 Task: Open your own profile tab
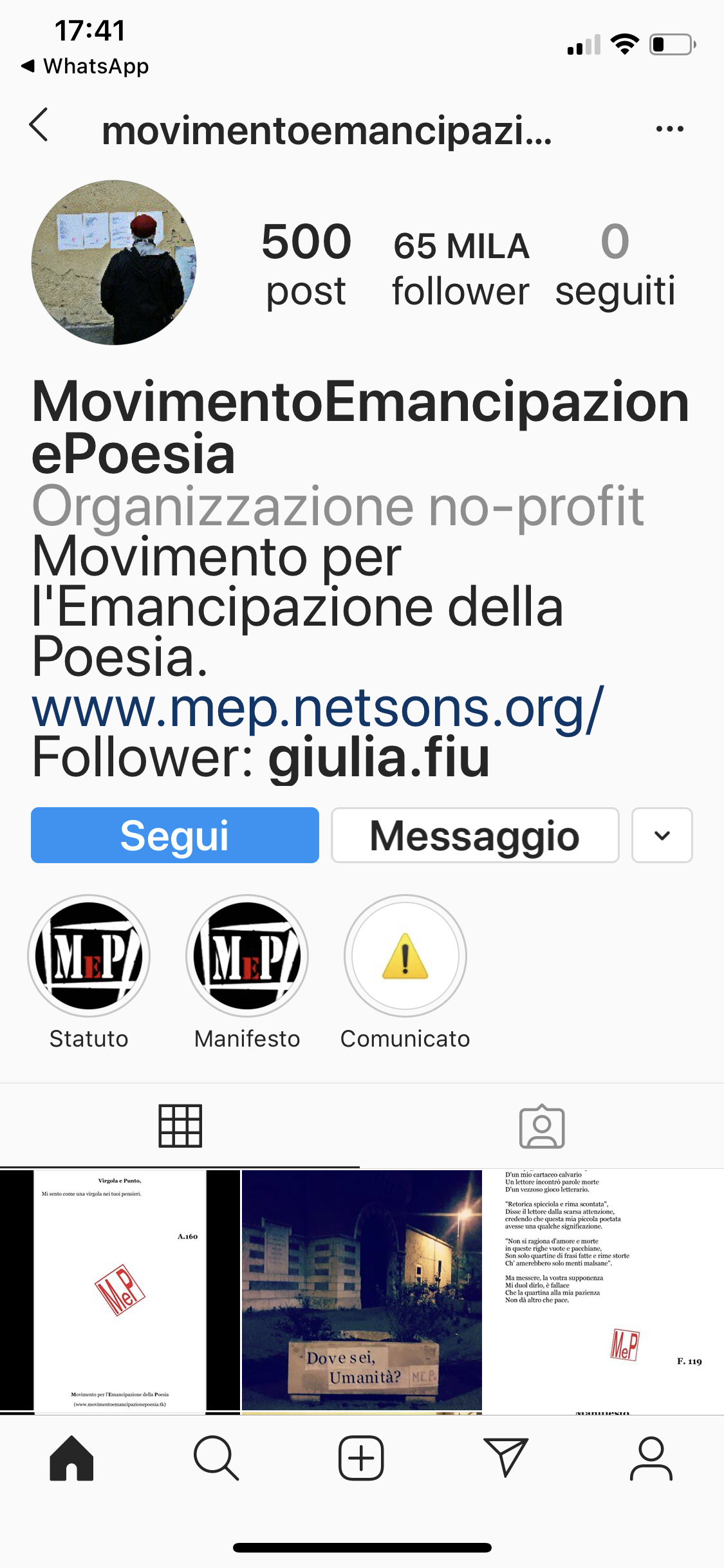pyautogui.click(x=651, y=1459)
